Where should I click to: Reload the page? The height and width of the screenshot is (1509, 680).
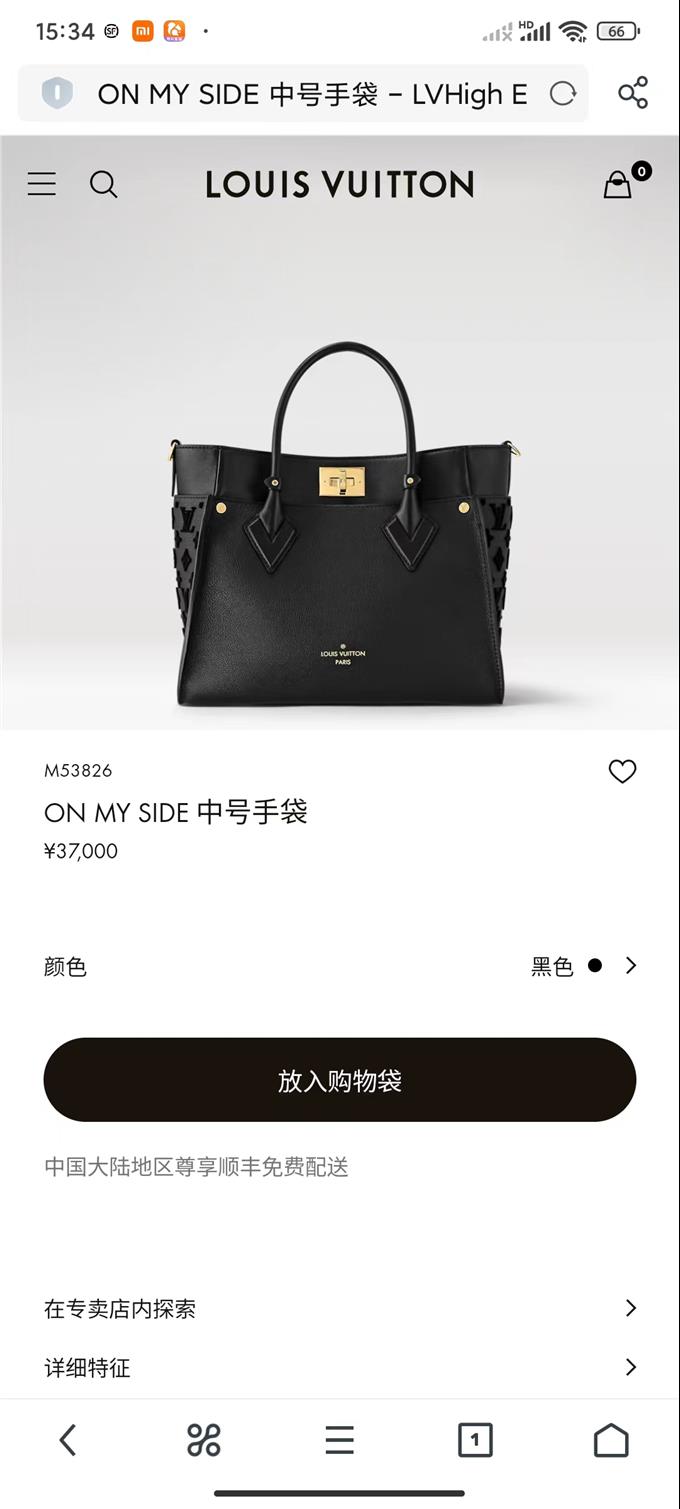click(x=563, y=94)
